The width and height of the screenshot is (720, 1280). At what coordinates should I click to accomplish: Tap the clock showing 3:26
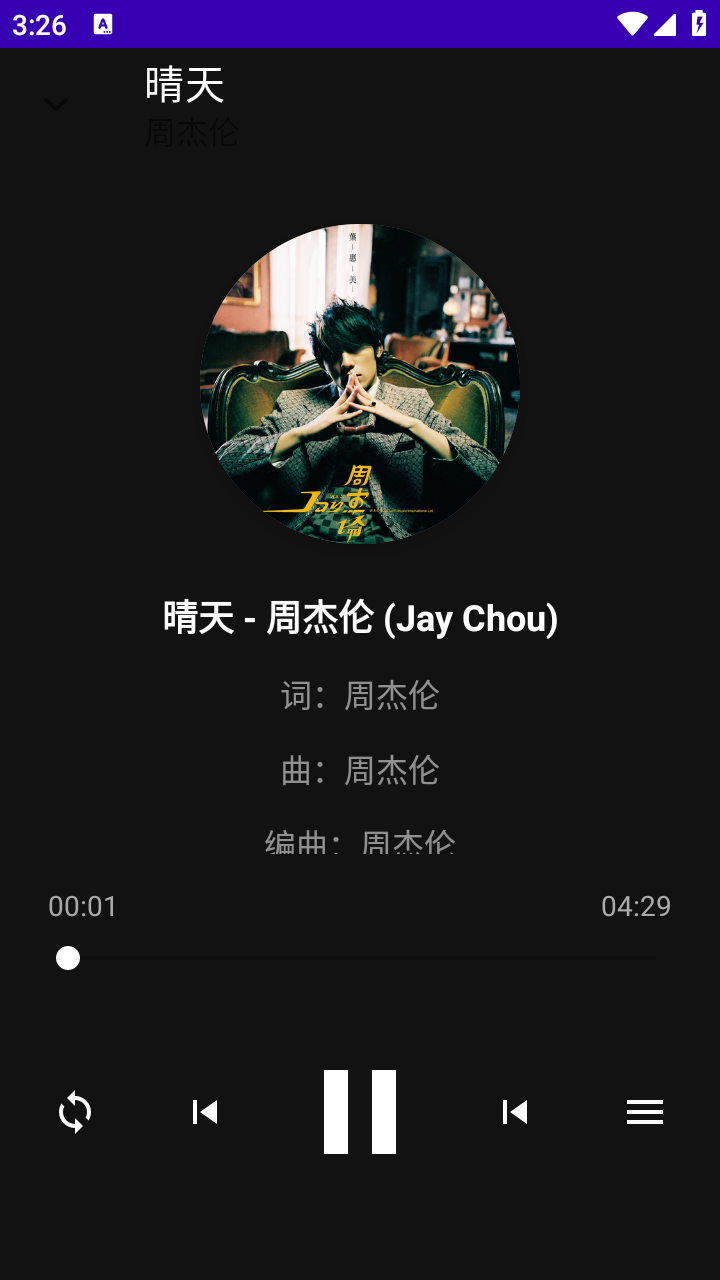click(37, 25)
